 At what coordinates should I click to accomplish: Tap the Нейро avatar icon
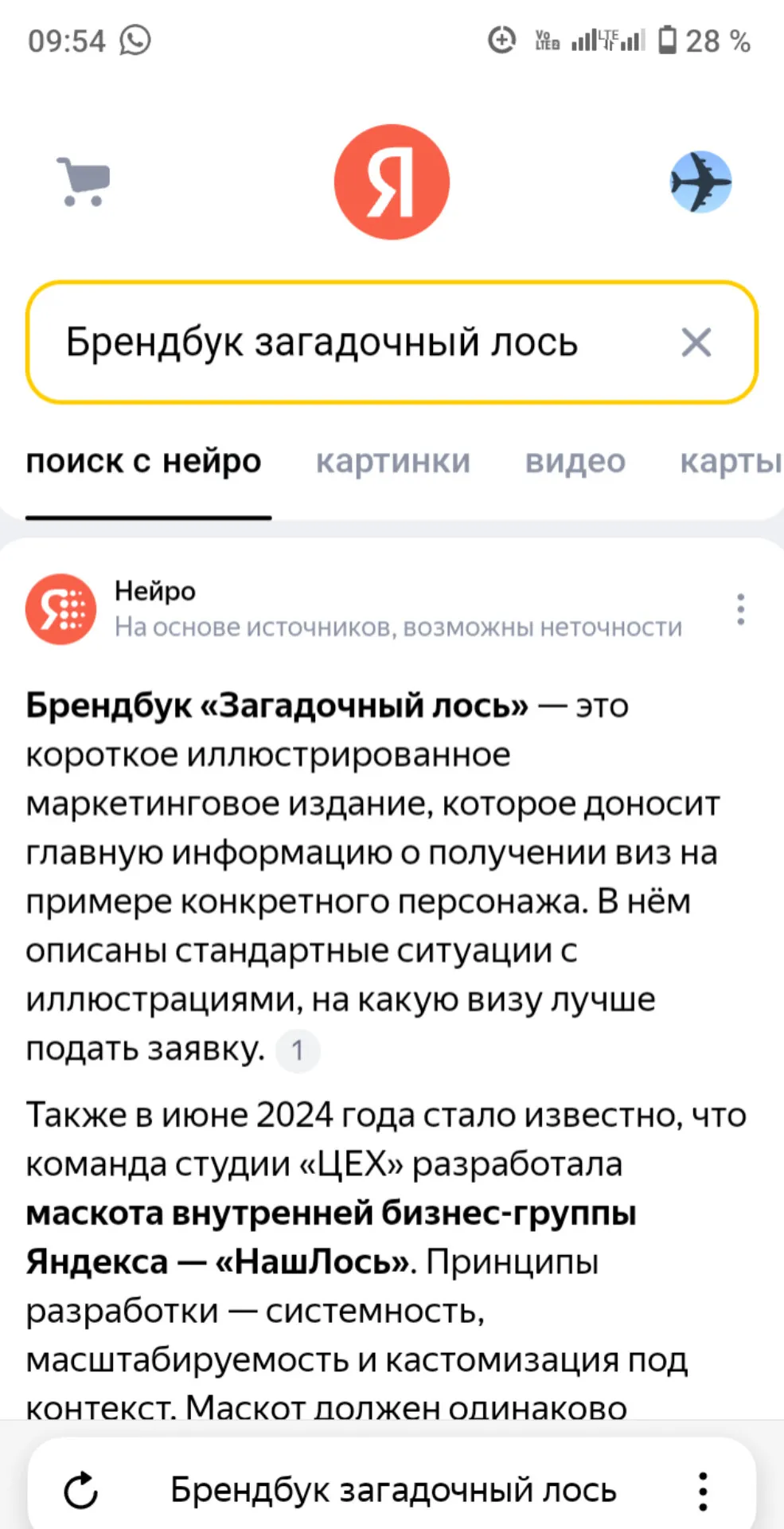(60, 608)
